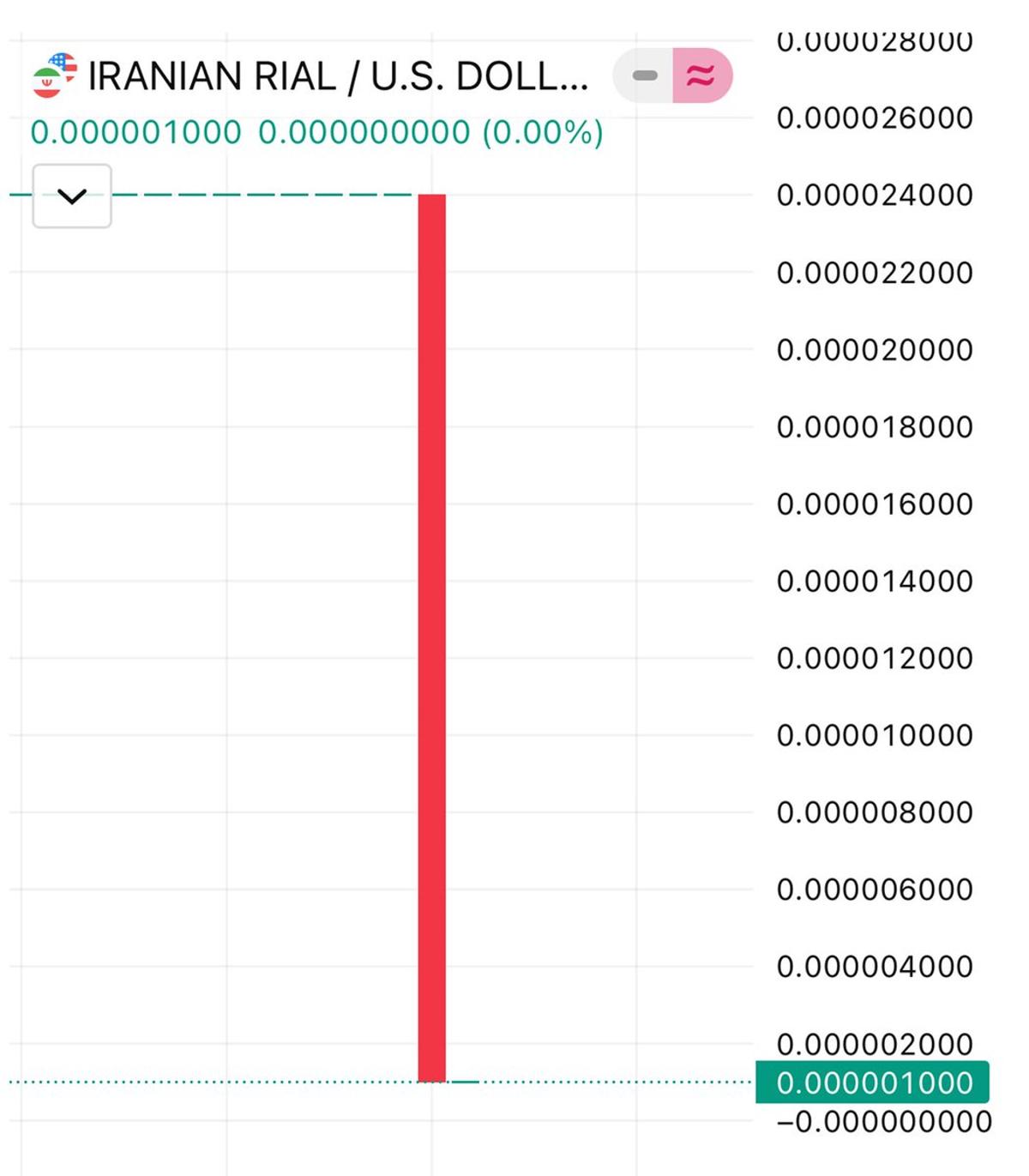Click the red volume bar on the chart
Screen dimensions: 1029x1176
pos(431,635)
